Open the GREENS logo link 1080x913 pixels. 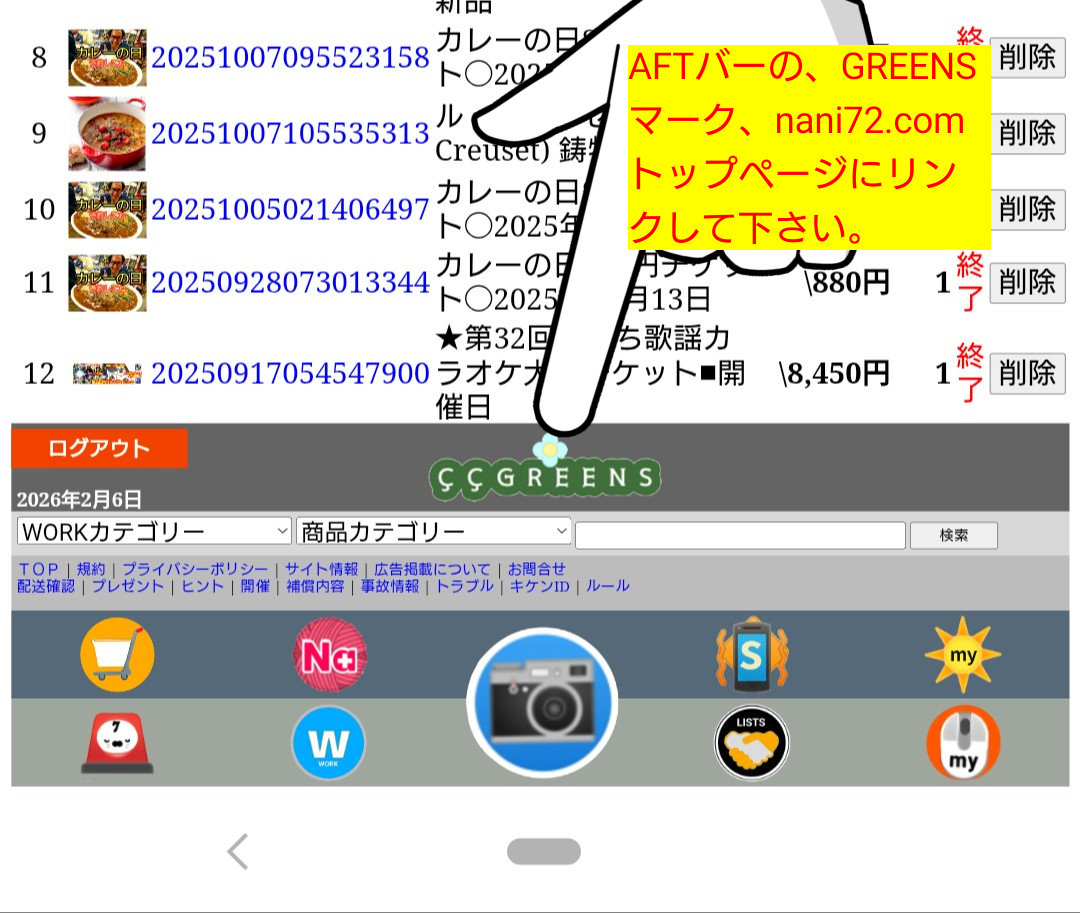[545, 477]
